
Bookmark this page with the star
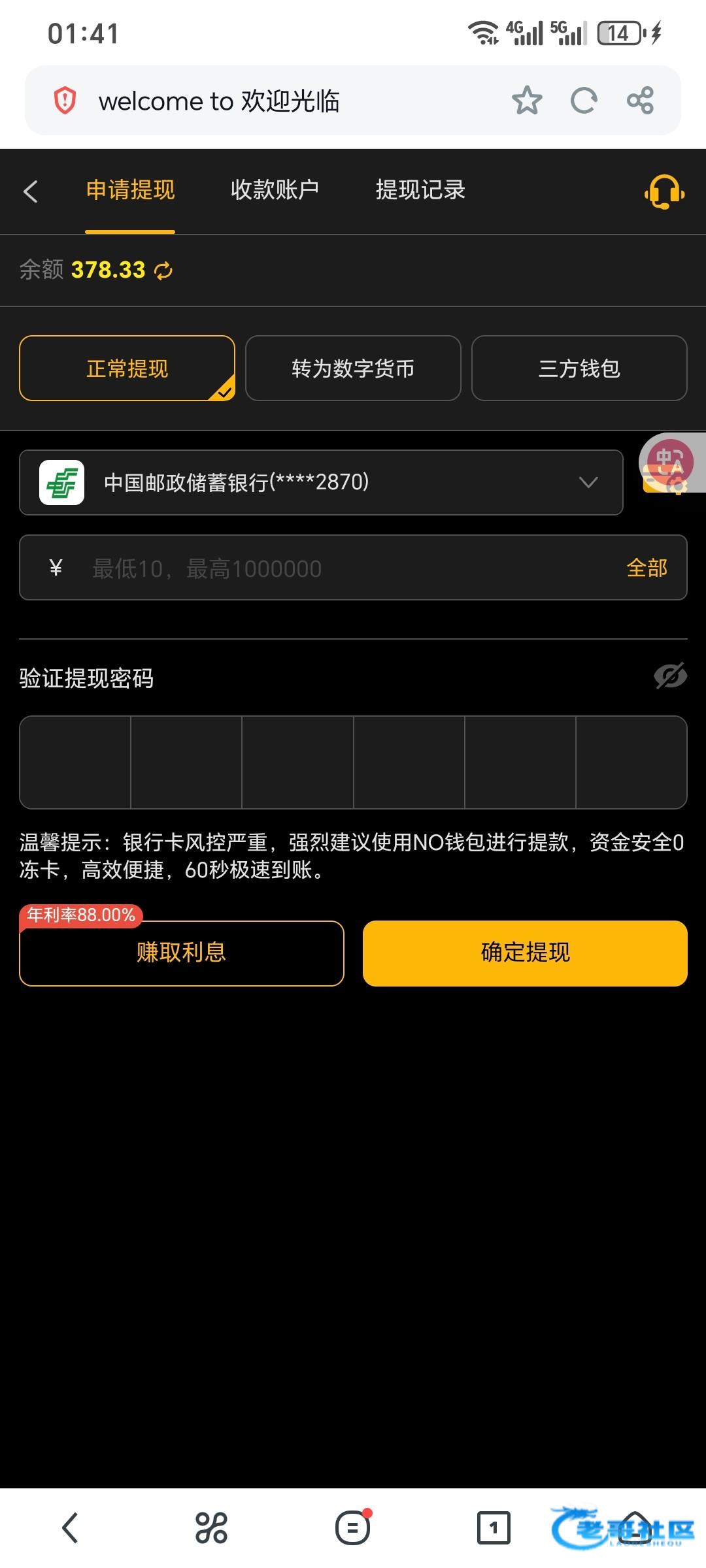(x=527, y=101)
